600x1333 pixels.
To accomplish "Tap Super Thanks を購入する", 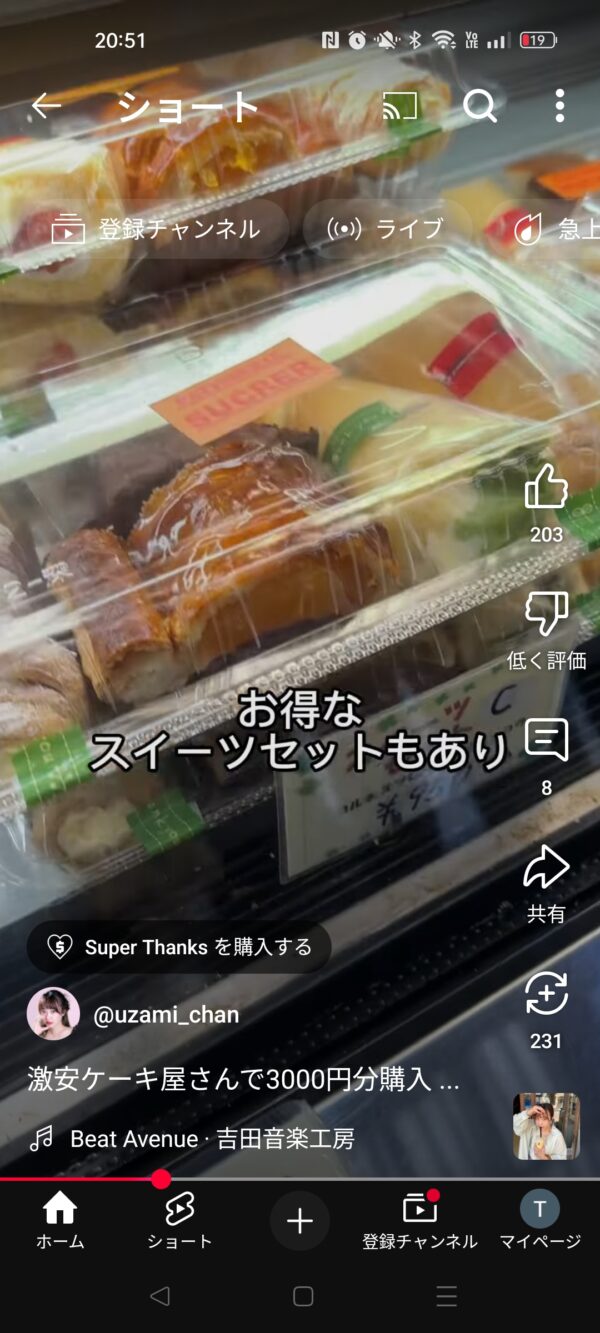I will click(x=179, y=947).
